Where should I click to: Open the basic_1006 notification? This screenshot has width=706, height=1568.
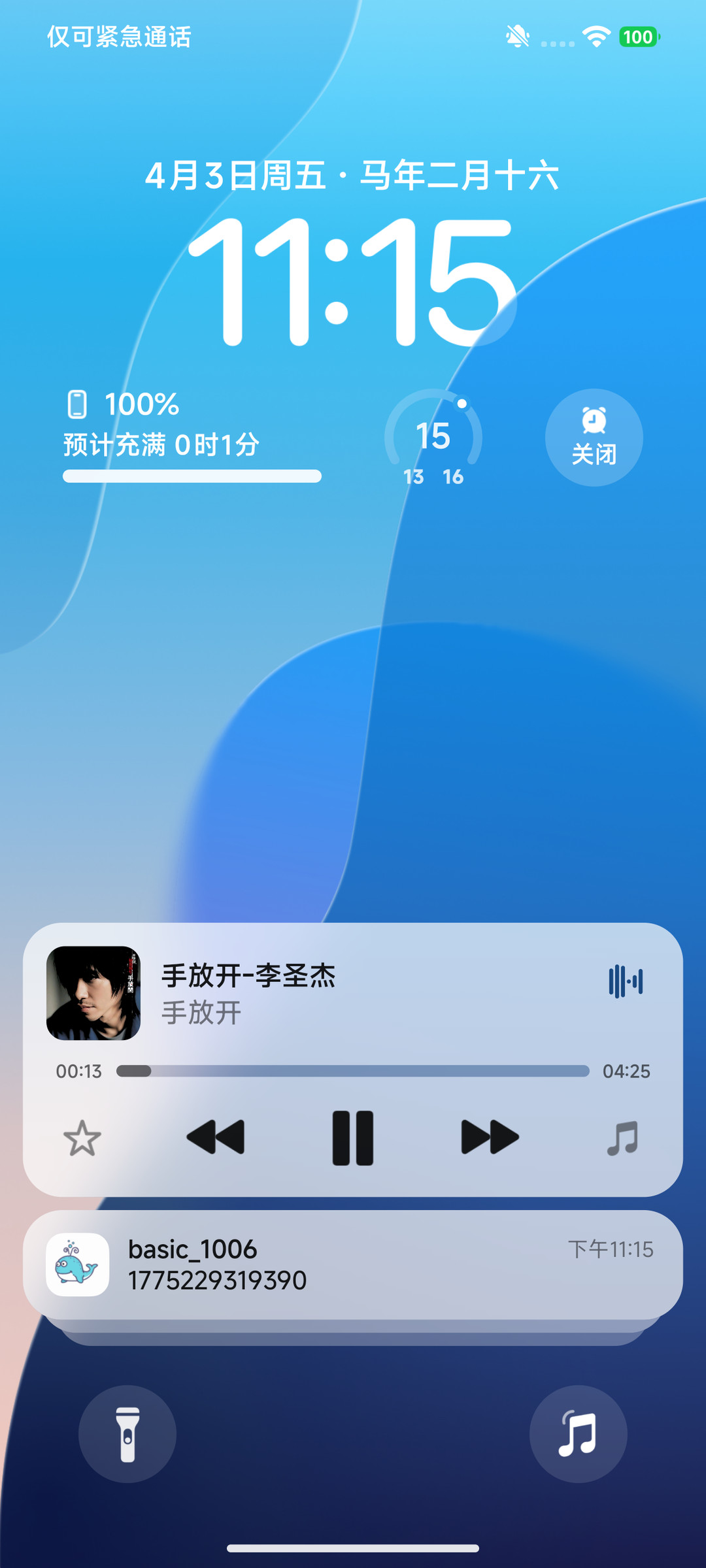coord(353,1264)
